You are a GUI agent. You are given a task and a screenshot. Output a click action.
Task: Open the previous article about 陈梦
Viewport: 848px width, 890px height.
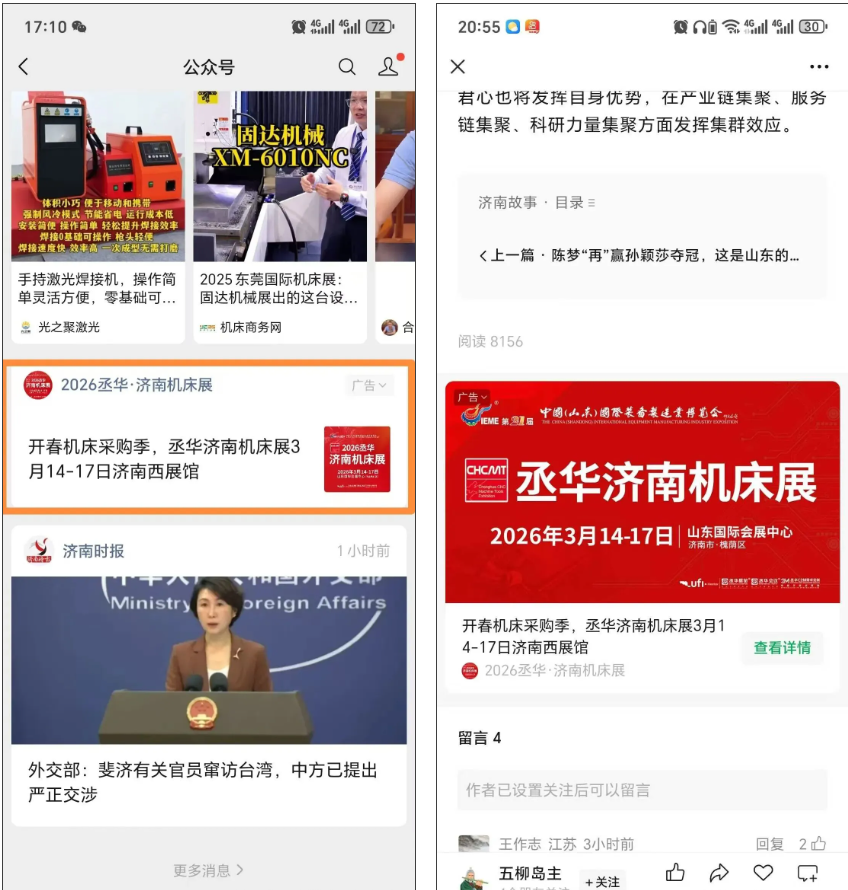(x=640, y=258)
